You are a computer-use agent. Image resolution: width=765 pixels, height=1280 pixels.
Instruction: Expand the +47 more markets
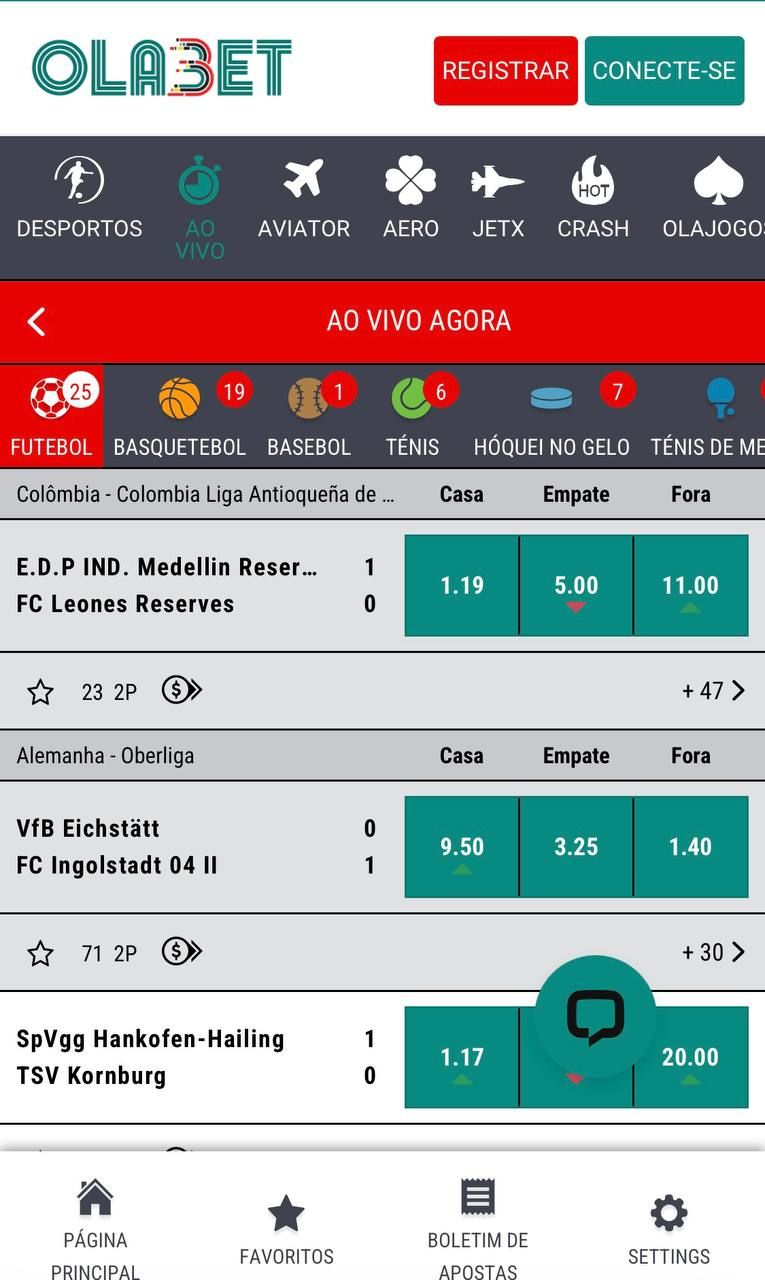coord(713,691)
